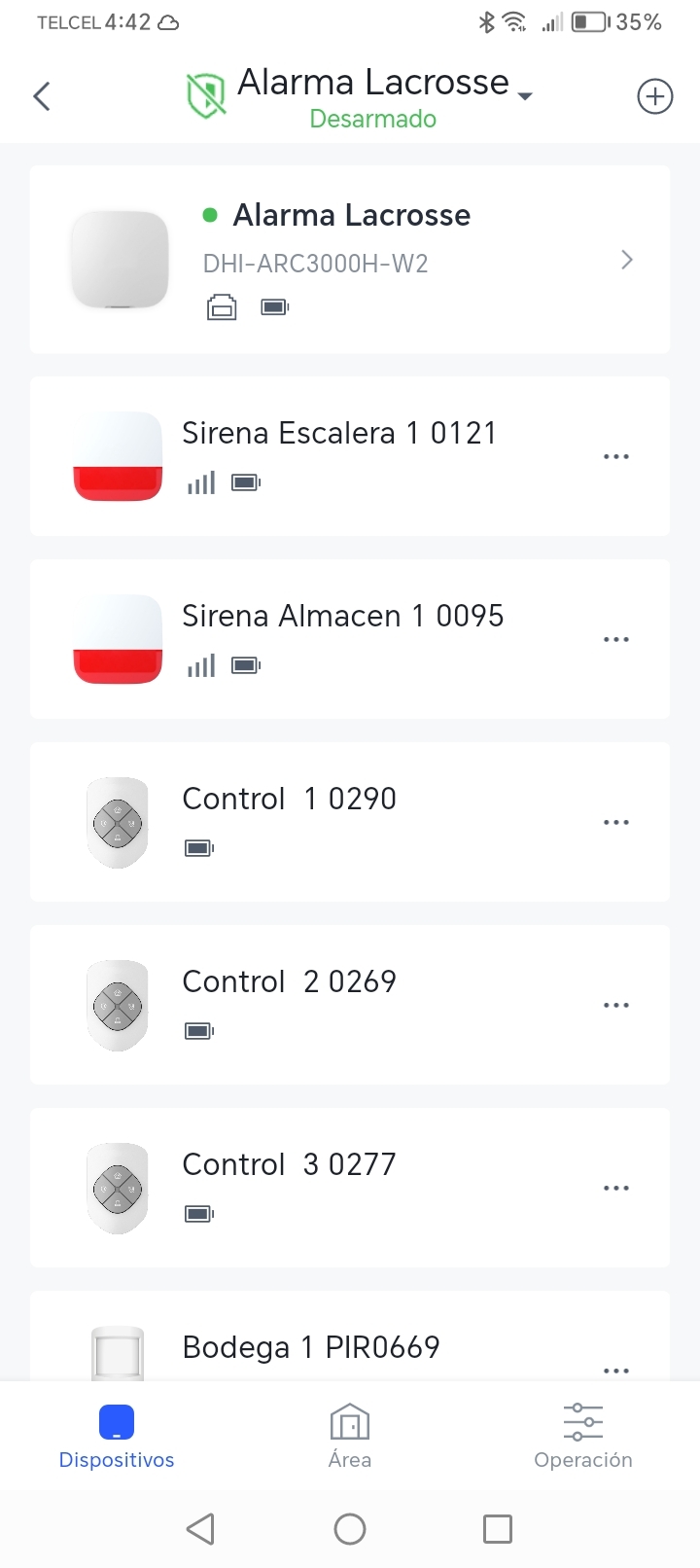
Task: Go back using the top-left arrow
Action: [41, 96]
